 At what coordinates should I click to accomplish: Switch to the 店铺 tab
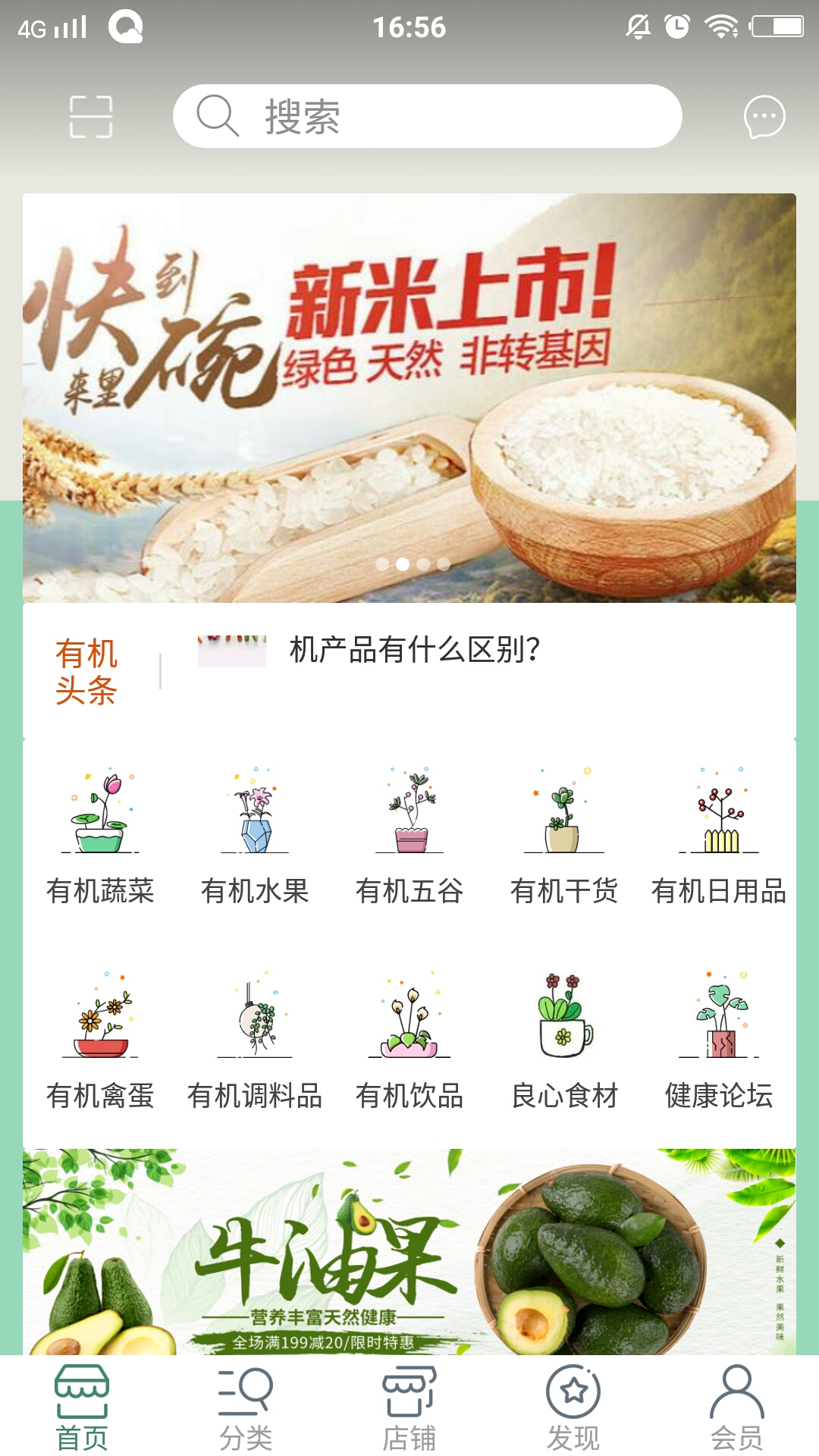409,1407
